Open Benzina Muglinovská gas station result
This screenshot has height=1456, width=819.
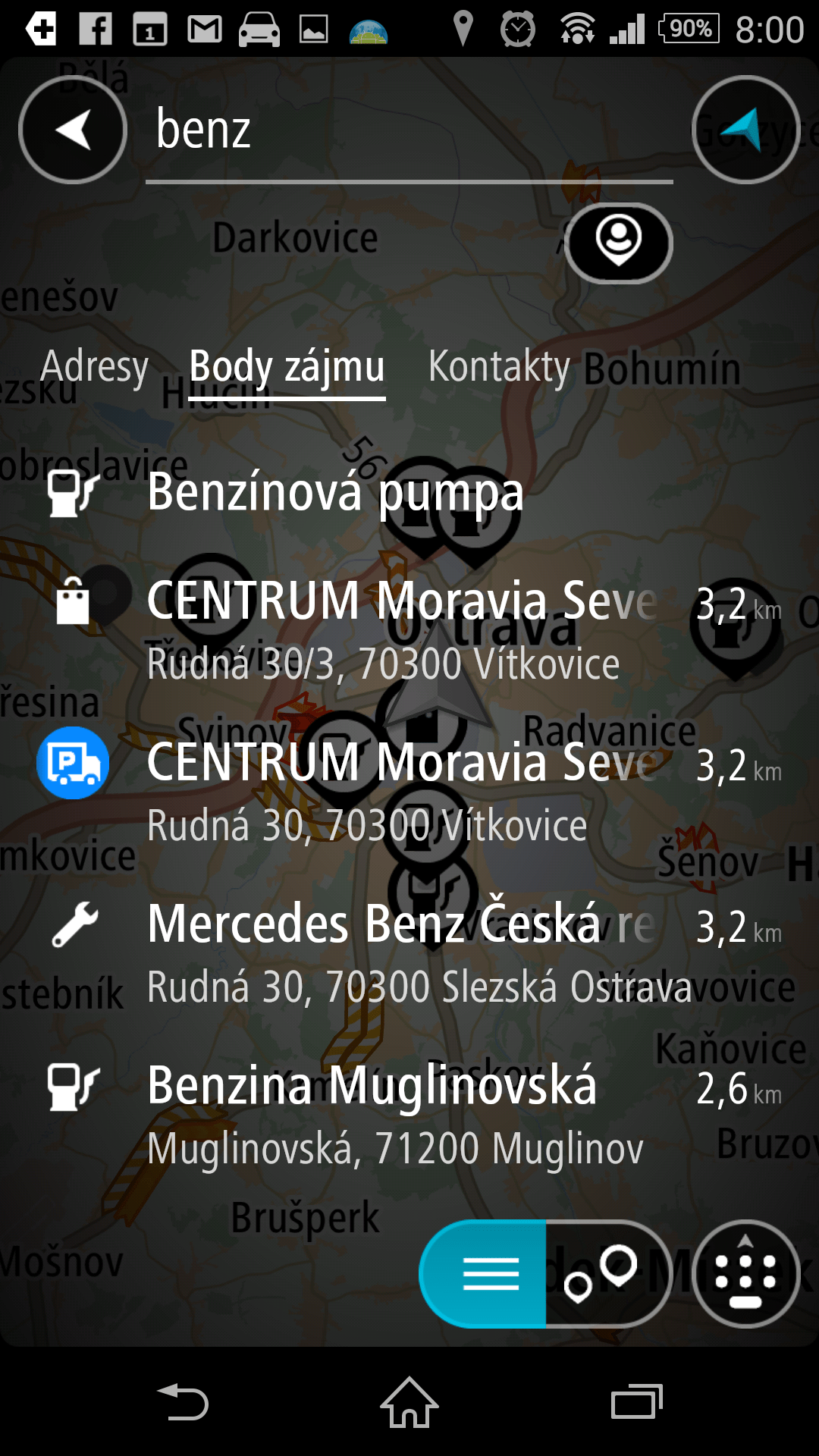pyautogui.click(x=409, y=1116)
